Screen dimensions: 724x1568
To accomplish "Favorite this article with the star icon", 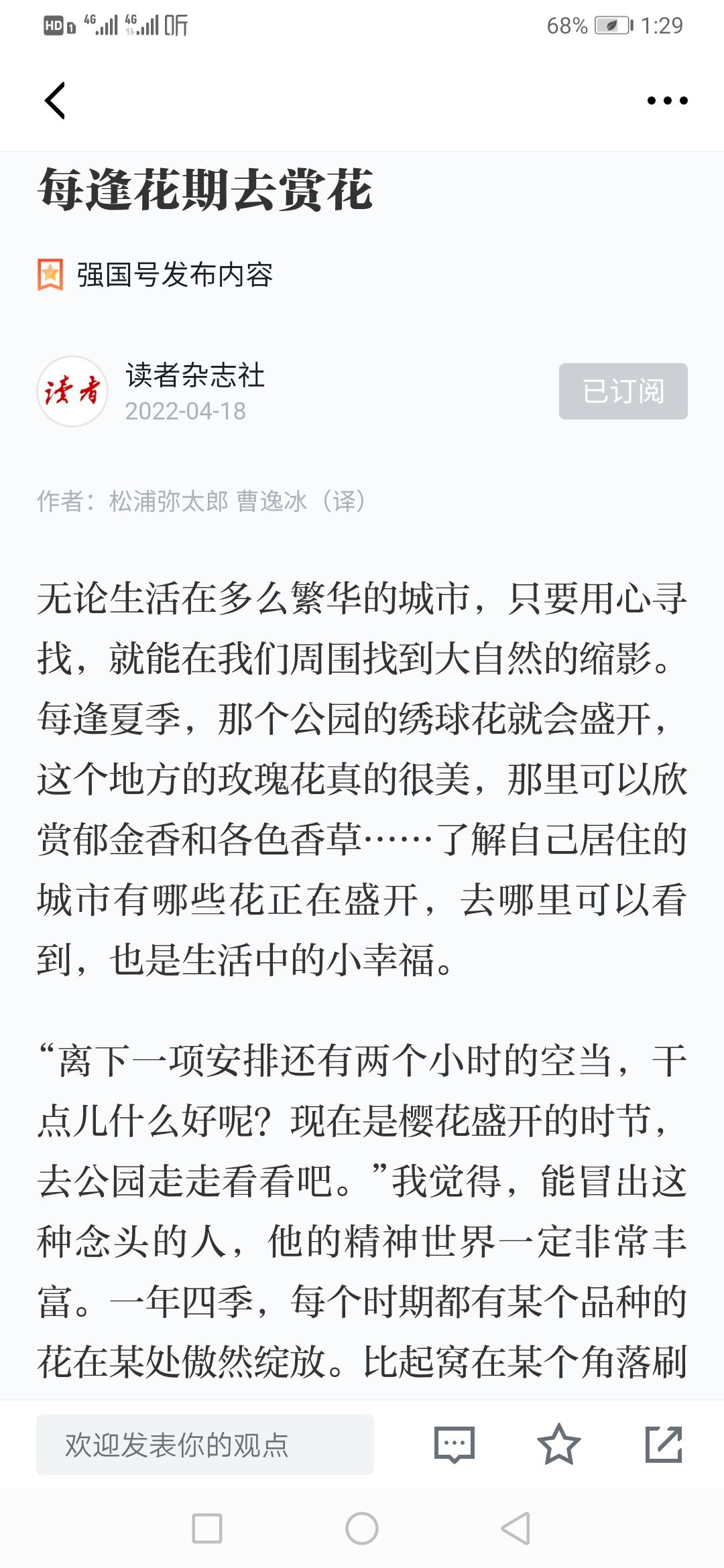I will point(558,1444).
